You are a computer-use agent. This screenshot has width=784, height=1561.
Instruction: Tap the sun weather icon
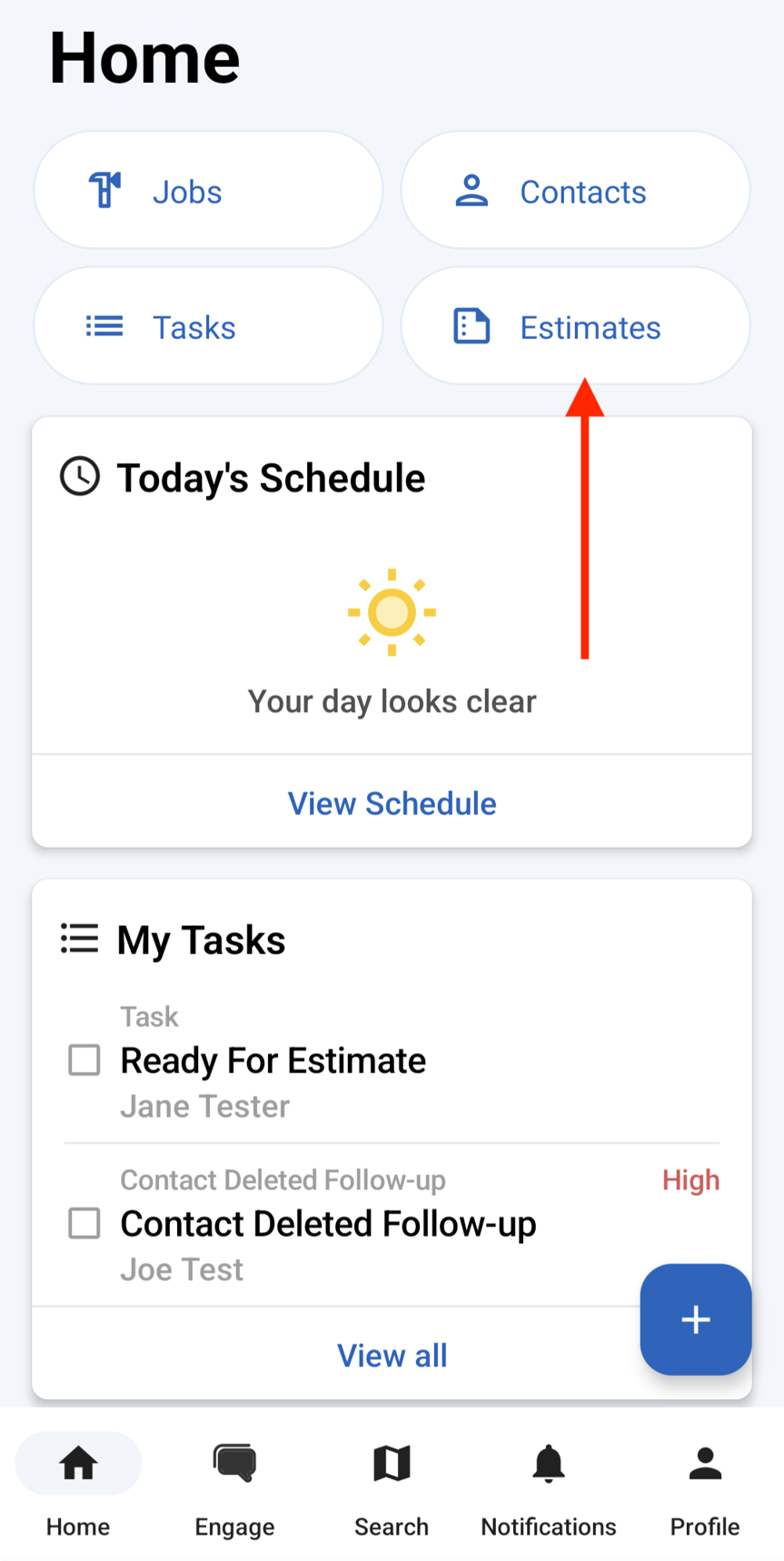tap(392, 610)
